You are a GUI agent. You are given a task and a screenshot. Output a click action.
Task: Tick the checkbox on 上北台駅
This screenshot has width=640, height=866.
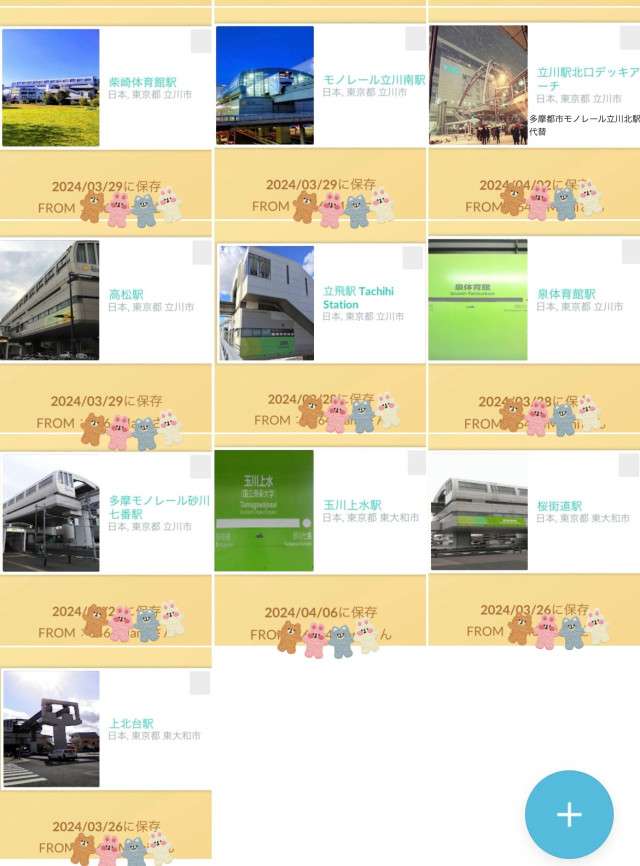point(200,683)
